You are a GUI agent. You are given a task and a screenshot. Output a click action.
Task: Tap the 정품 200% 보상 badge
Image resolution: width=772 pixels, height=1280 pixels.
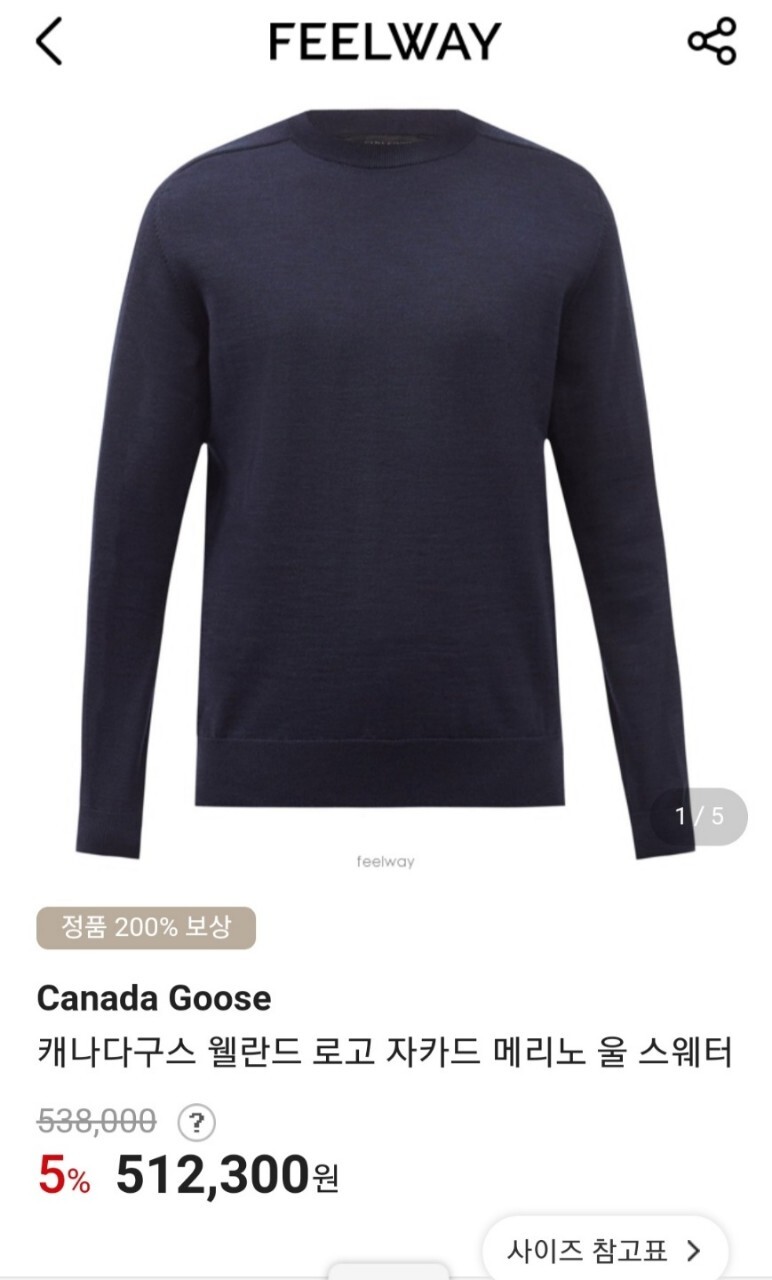(146, 928)
